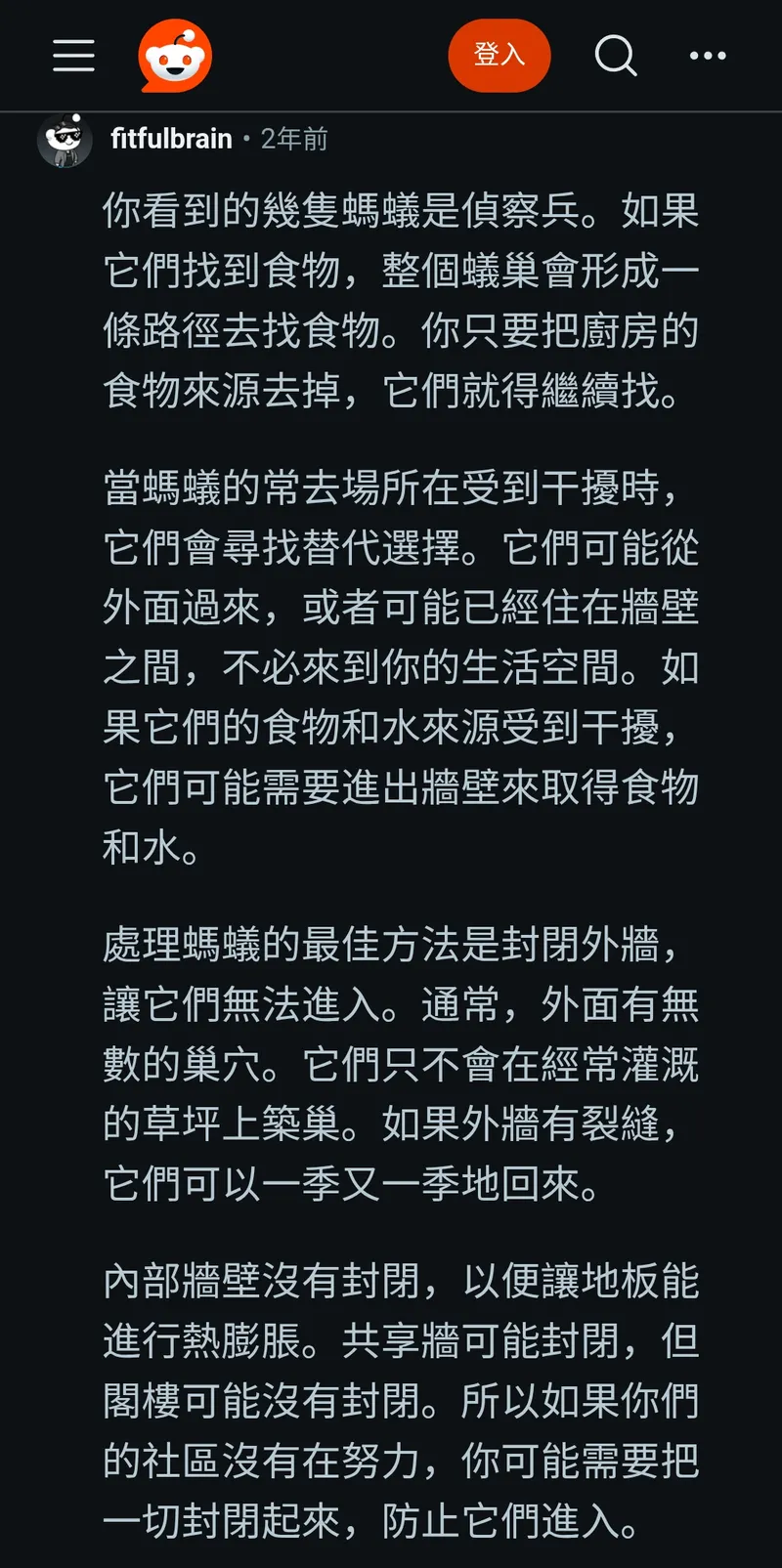Click the orange 登入 pill control
This screenshot has height=1568, width=782.
click(500, 56)
